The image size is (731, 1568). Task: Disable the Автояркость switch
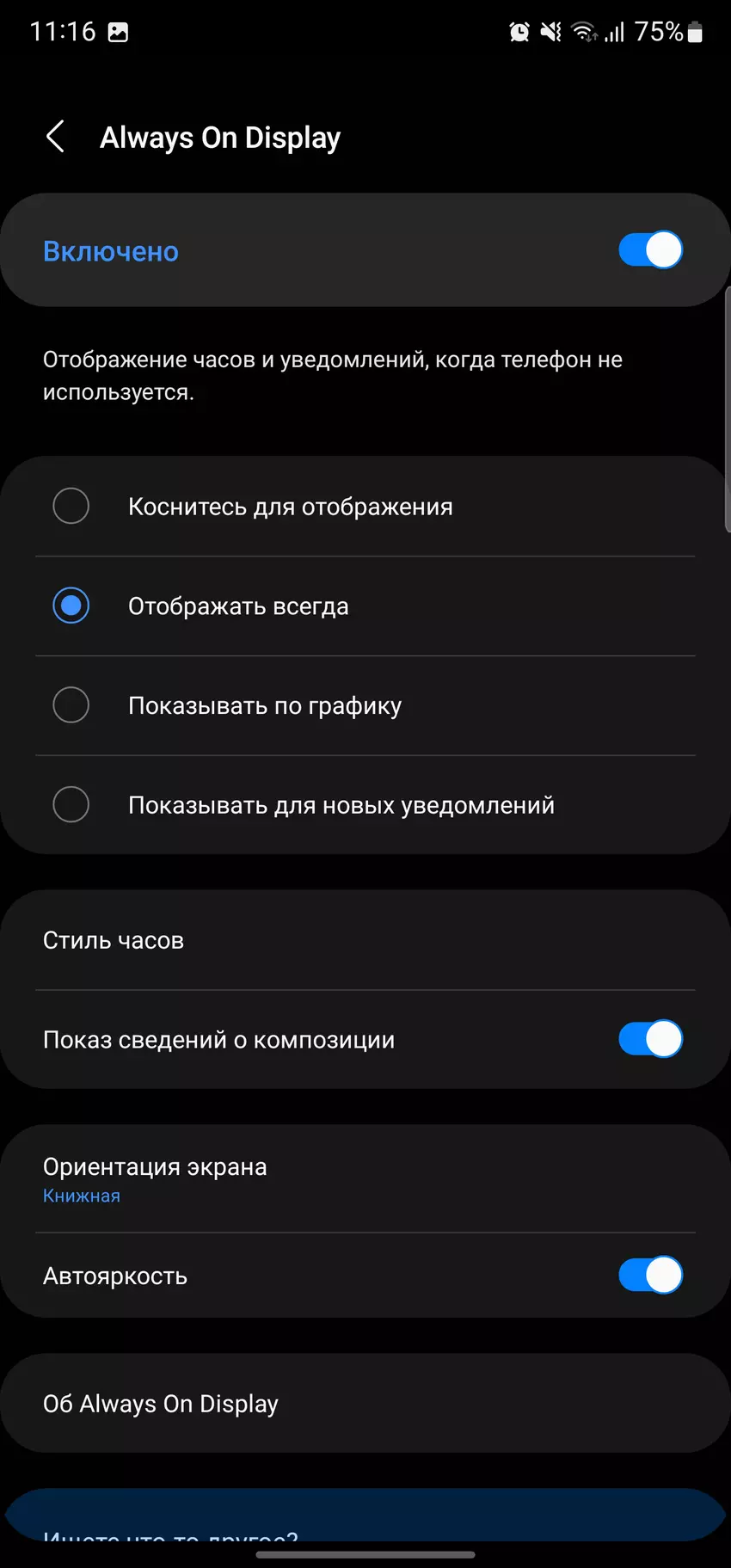point(651,1276)
